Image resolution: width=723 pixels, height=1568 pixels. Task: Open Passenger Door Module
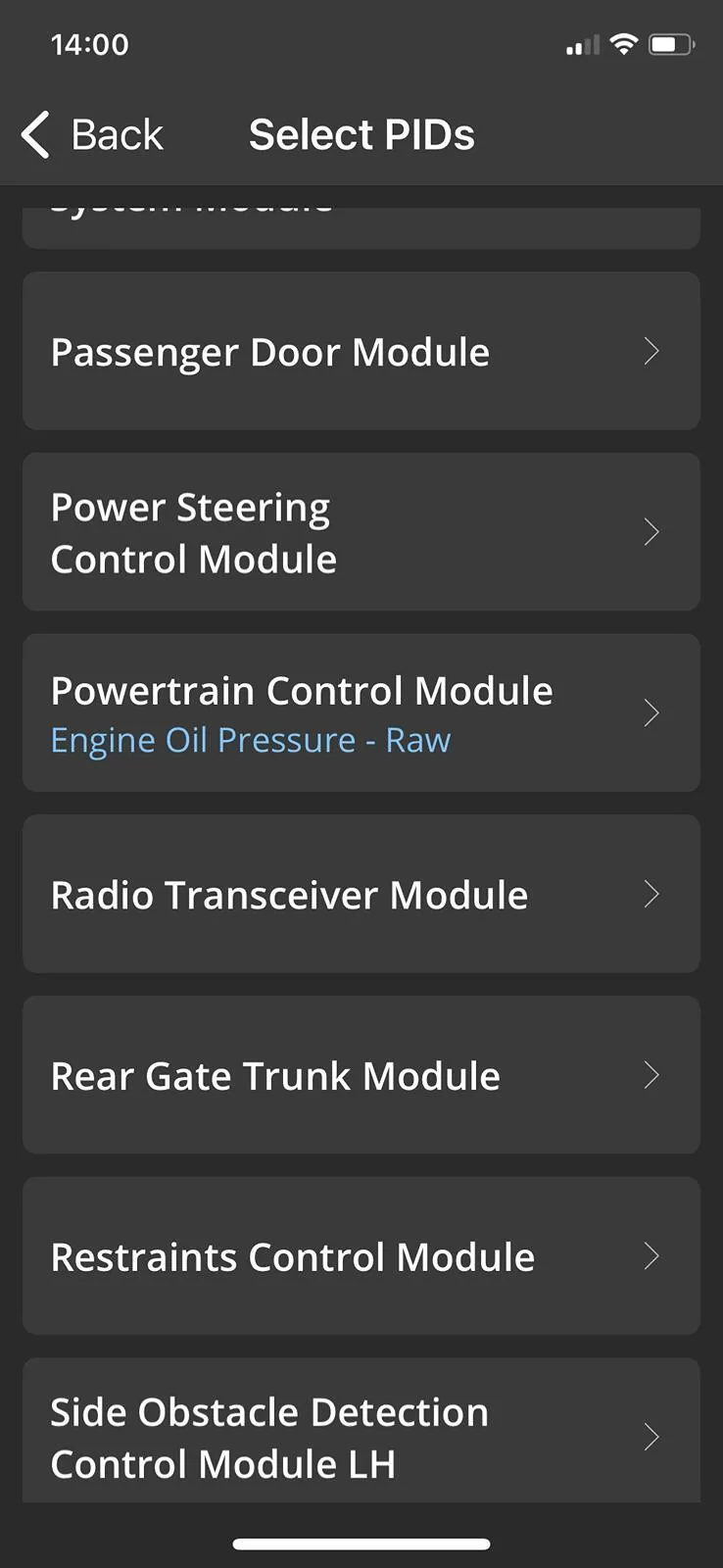(x=361, y=351)
